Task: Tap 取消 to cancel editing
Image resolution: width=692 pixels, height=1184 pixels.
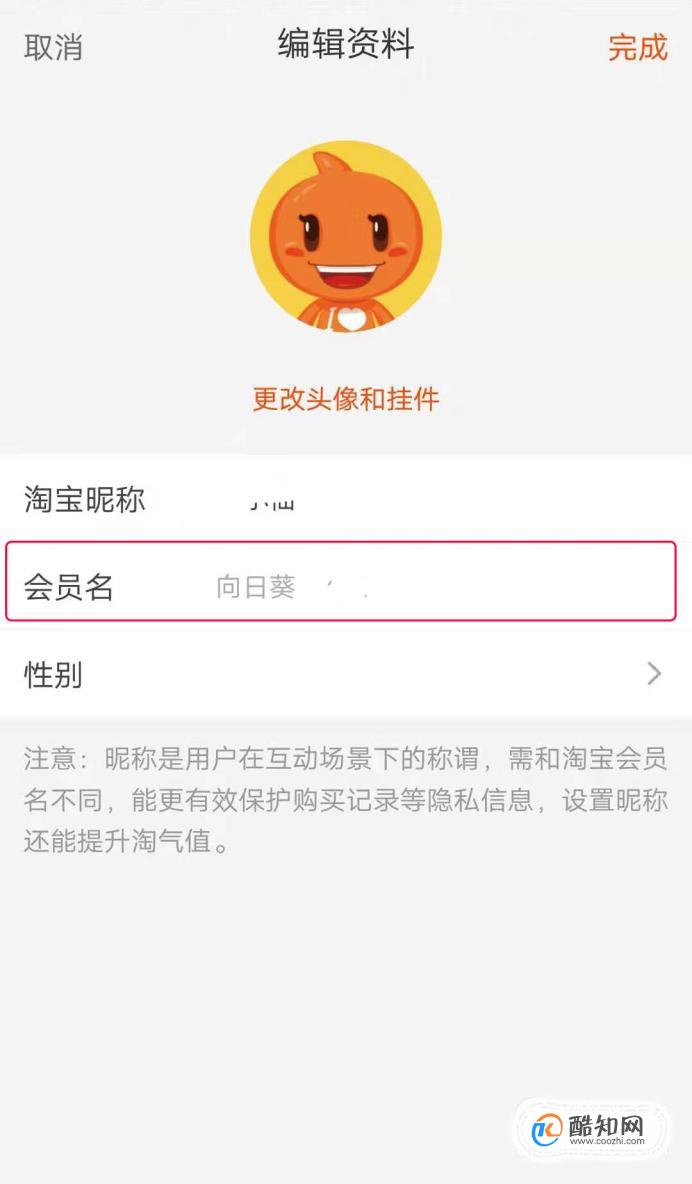Action: pos(53,47)
